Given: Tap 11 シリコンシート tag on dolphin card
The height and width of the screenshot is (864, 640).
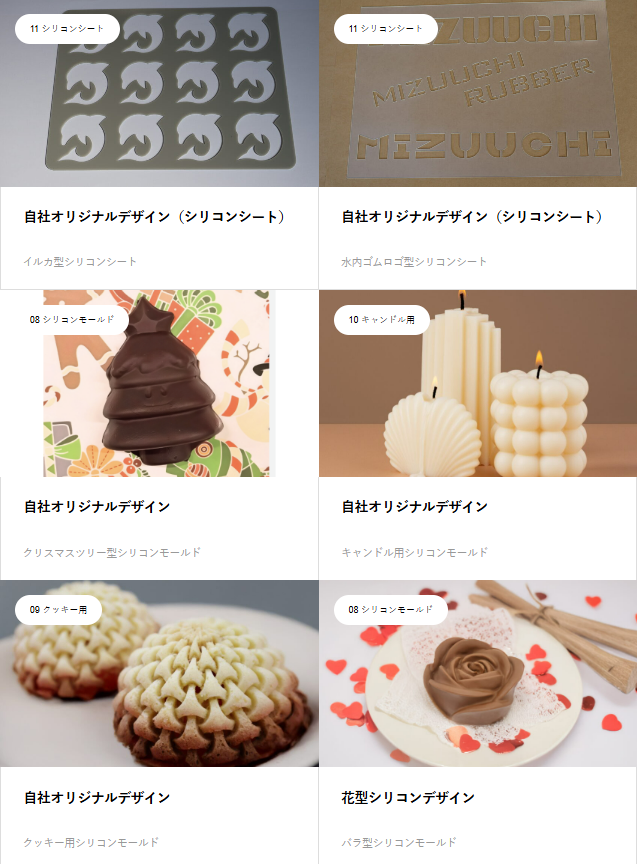Looking at the screenshot, I should click(x=67, y=29).
